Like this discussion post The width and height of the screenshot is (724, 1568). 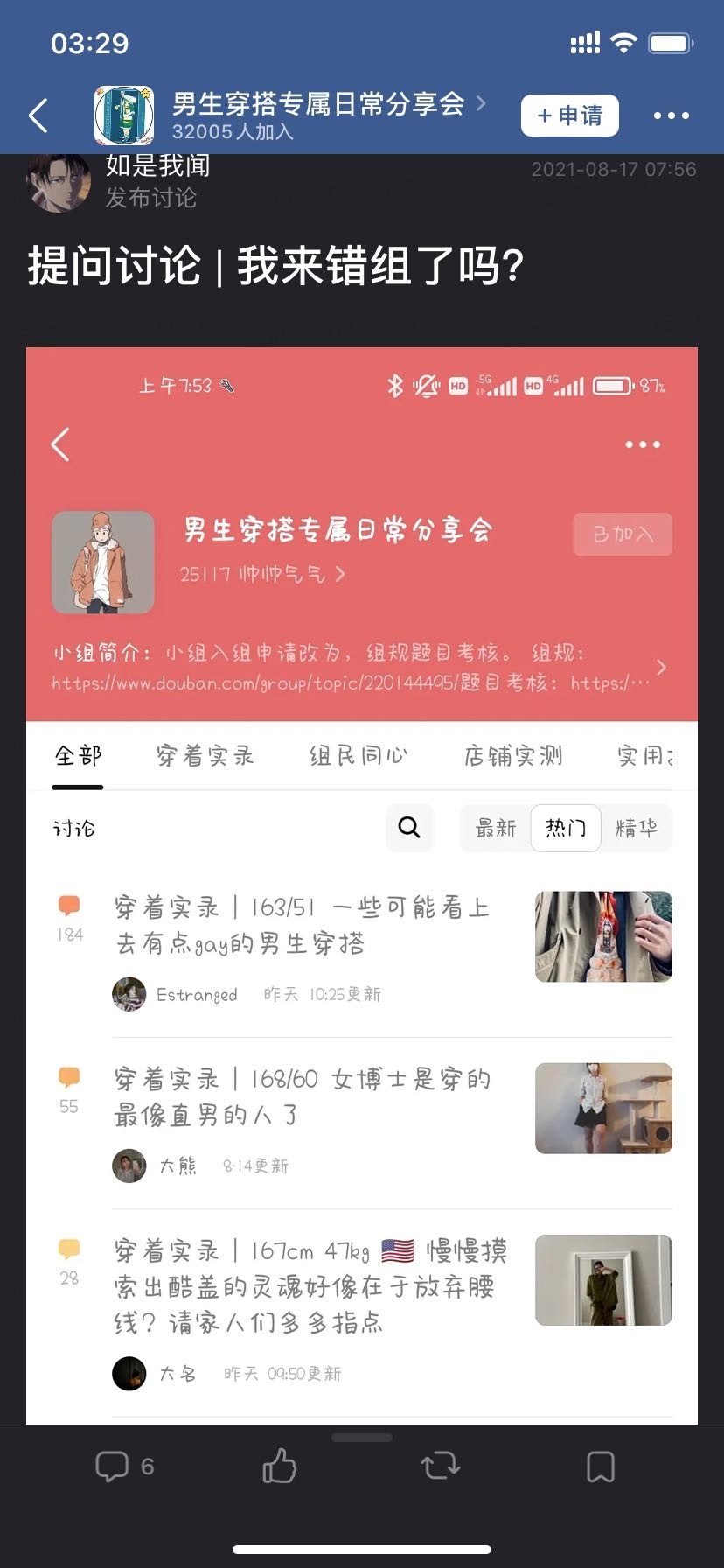(280, 1466)
